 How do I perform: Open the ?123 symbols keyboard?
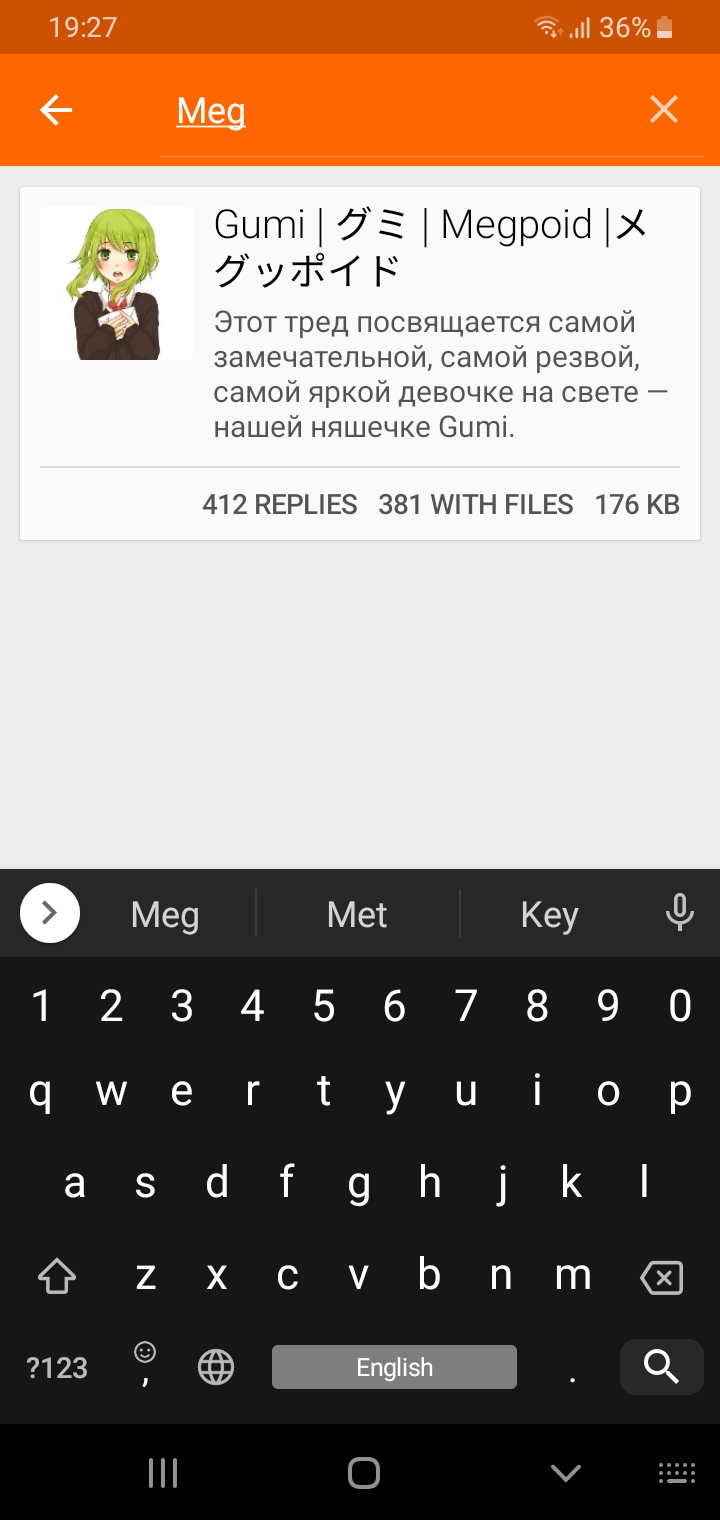click(x=57, y=1368)
